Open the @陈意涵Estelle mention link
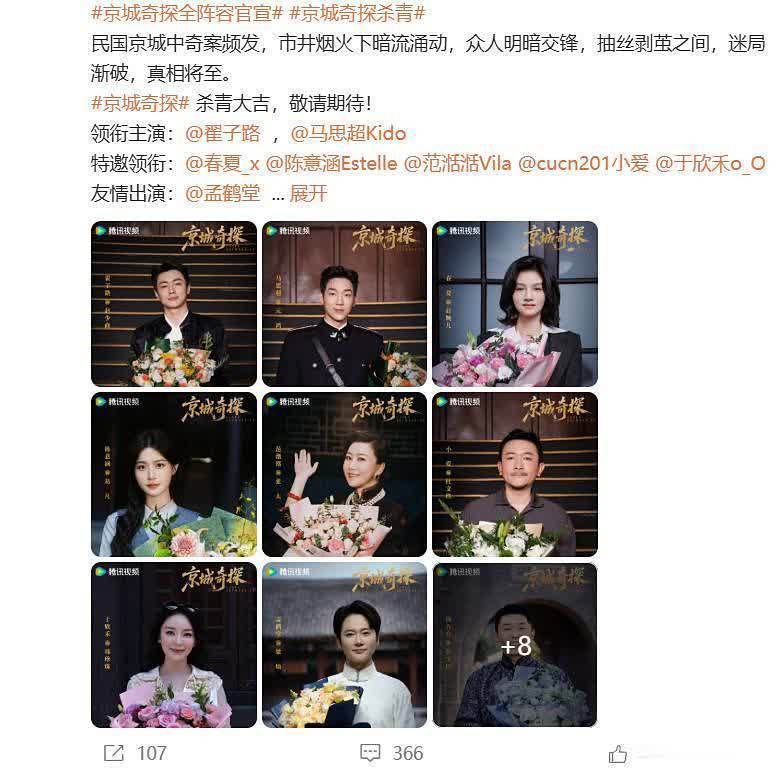The image size is (784, 774). point(332,163)
